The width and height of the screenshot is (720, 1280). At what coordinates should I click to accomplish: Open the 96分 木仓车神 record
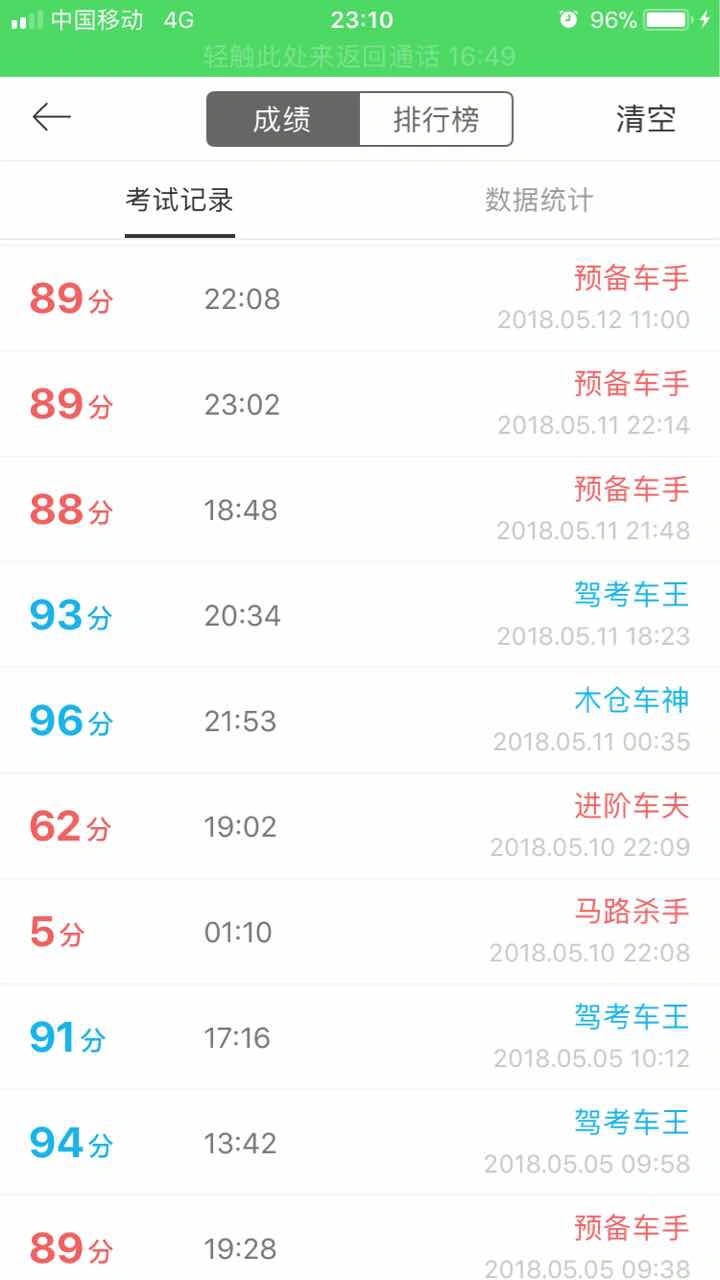point(360,721)
